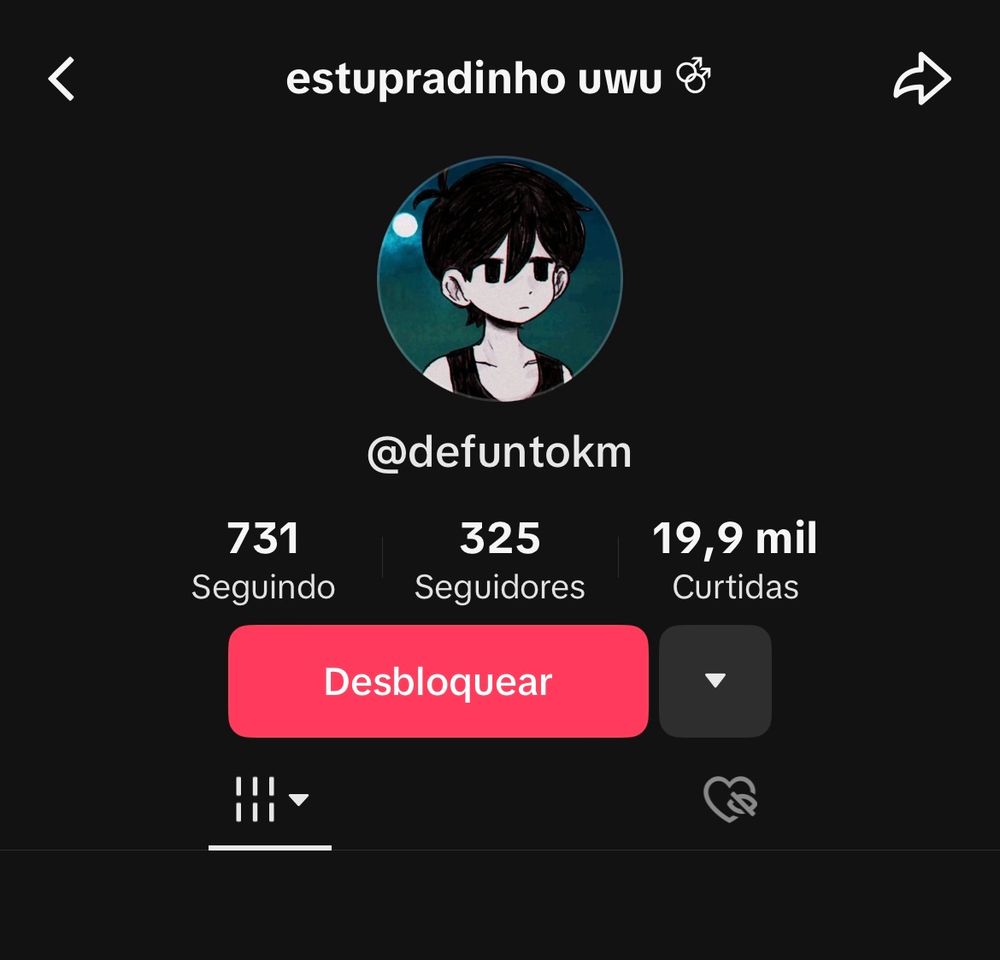Switch to the hidden liked videos tab

tap(730, 800)
